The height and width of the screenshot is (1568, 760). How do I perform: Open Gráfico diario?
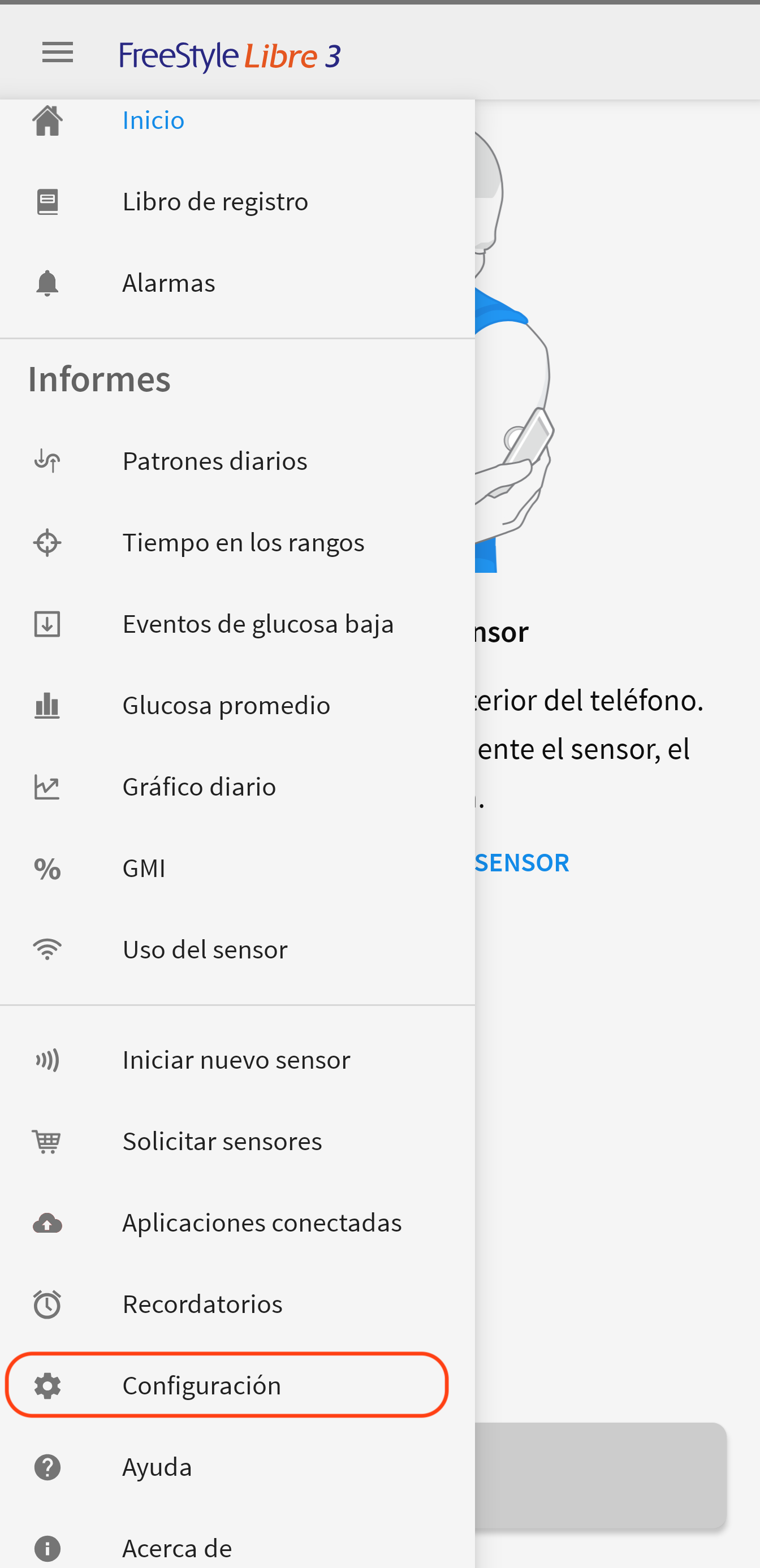pyautogui.click(x=237, y=787)
